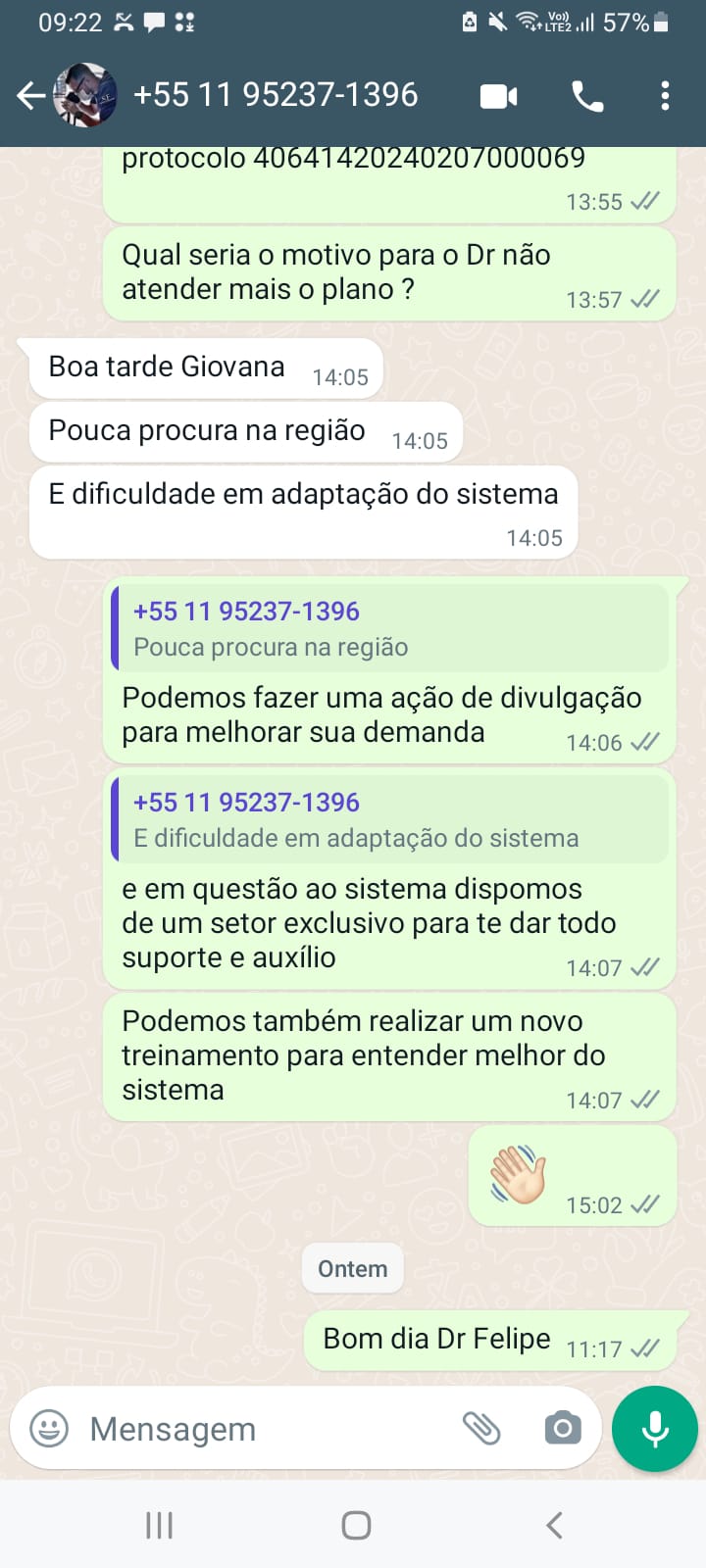Image resolution: width=706 pixels, height=1568 pixels.
Task: Record a voice message
Action: (654, 1429)
